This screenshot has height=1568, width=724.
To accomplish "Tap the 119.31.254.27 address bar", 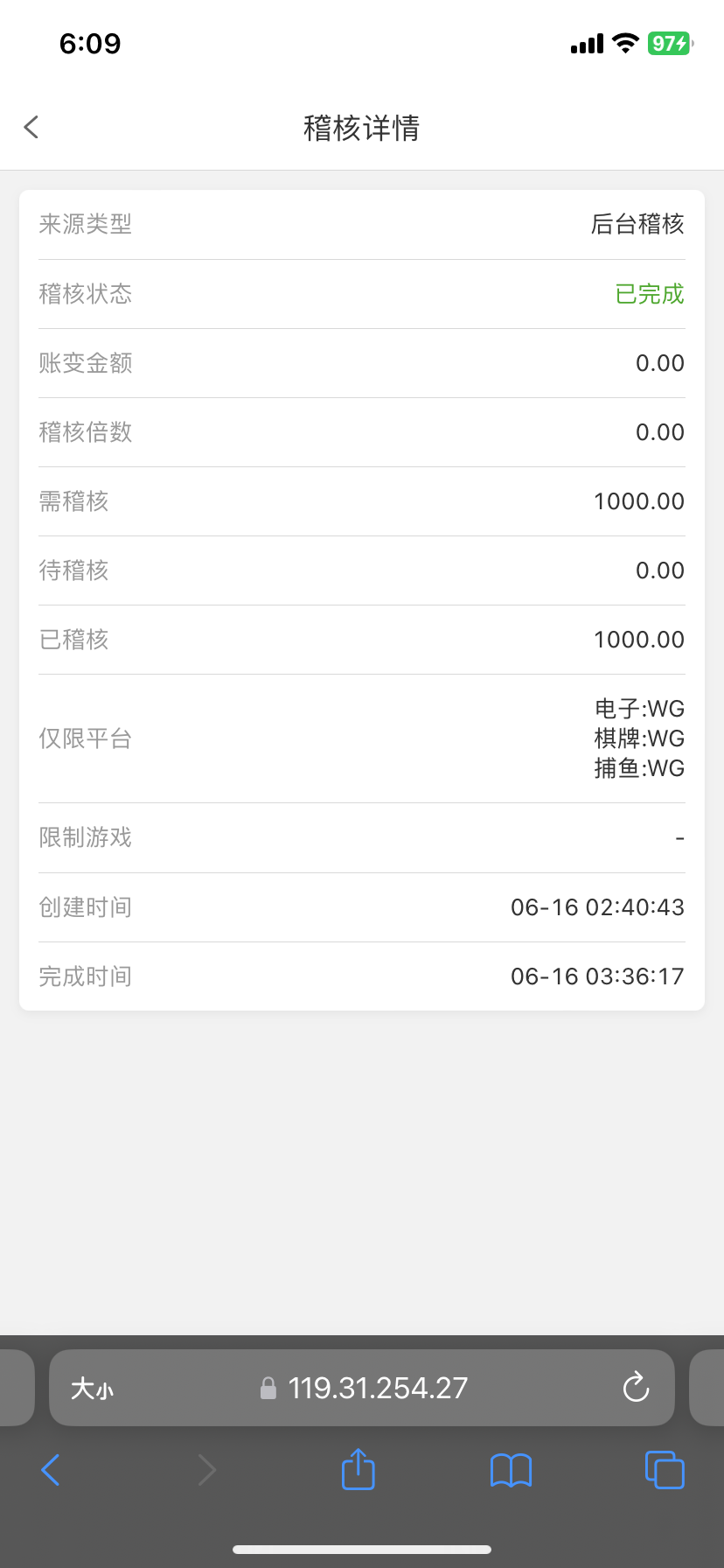I will point(376,1389).
